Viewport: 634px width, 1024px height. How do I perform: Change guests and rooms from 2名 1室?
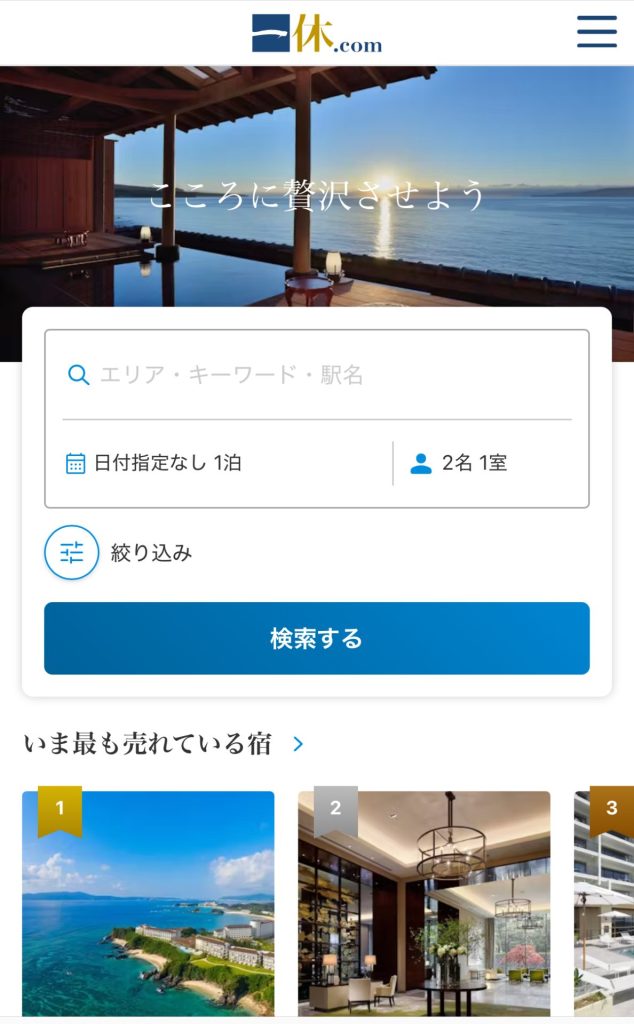[490, 463]
